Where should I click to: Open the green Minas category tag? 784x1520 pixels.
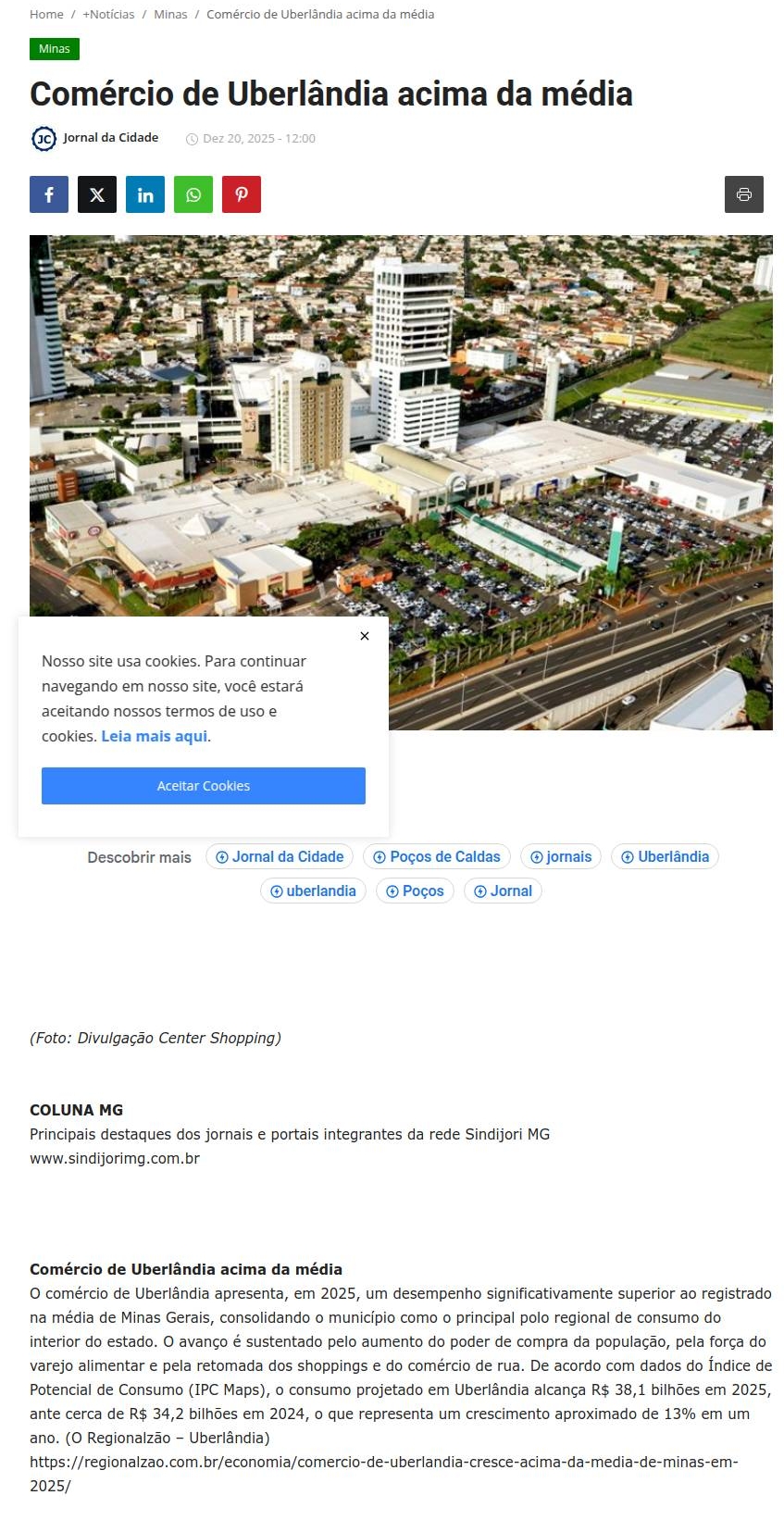click(55, 49)
